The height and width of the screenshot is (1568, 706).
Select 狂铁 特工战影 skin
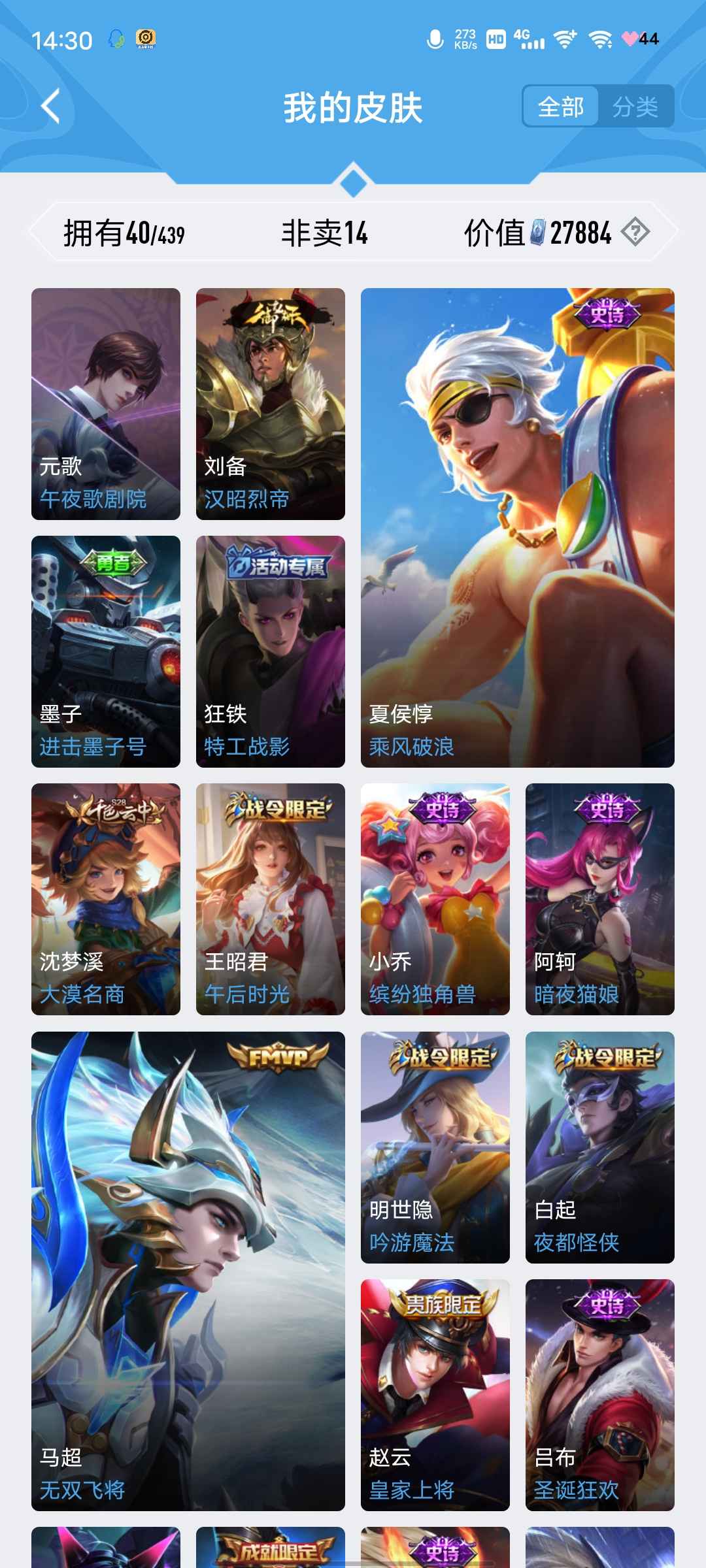tap(271, 651)
